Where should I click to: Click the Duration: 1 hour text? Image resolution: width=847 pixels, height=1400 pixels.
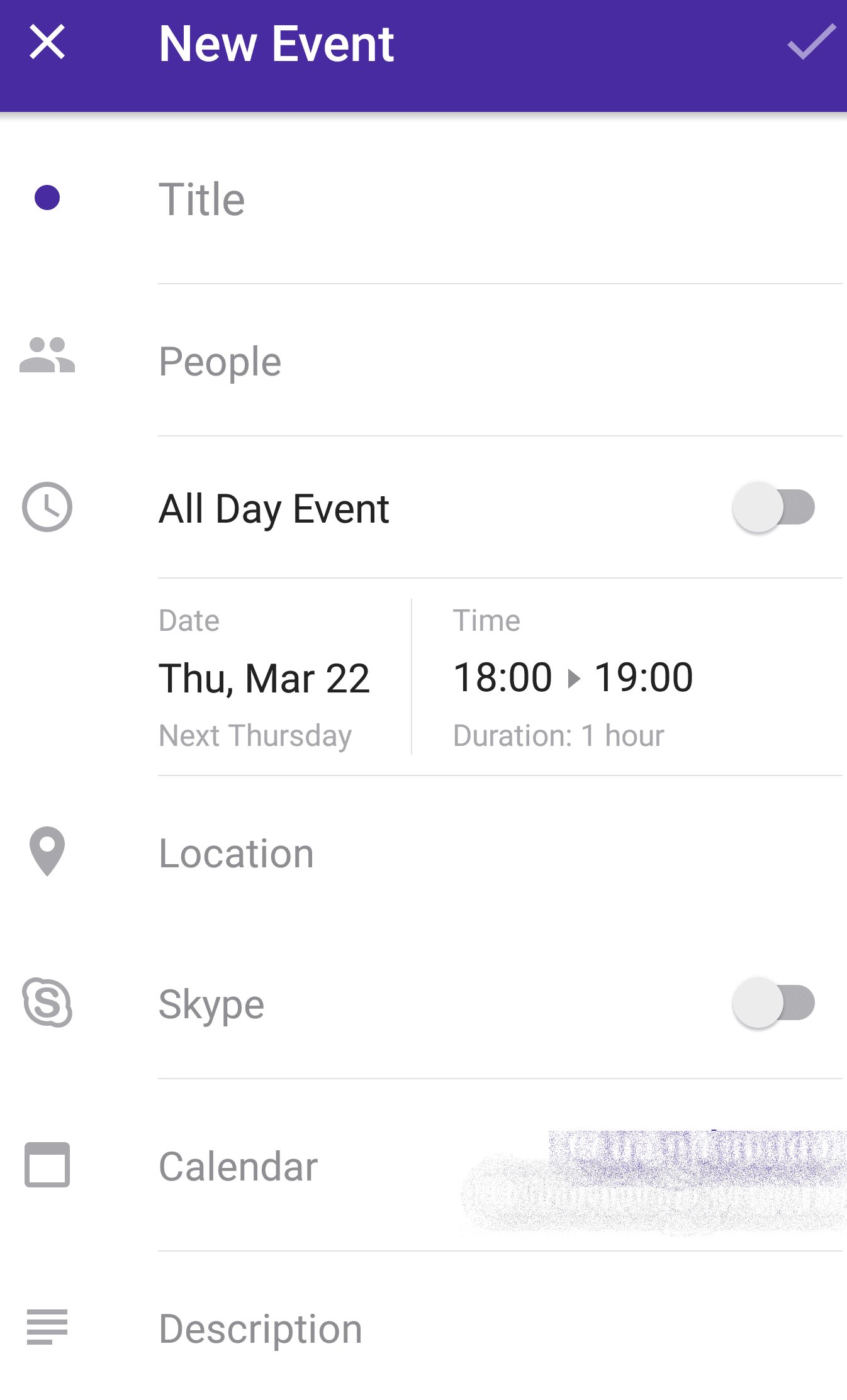click(x=559, y=735)
